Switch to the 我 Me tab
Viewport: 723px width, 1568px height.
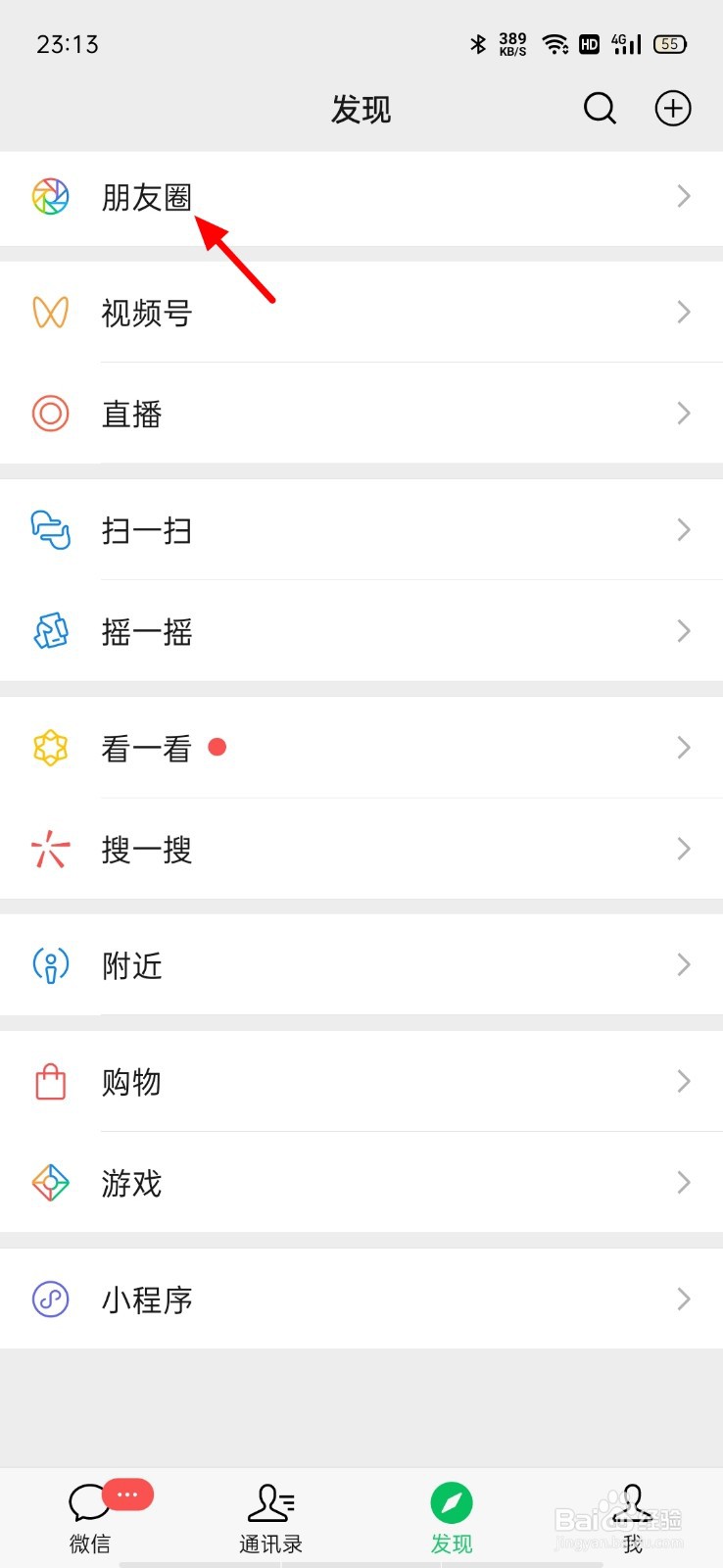[632, 1517]
